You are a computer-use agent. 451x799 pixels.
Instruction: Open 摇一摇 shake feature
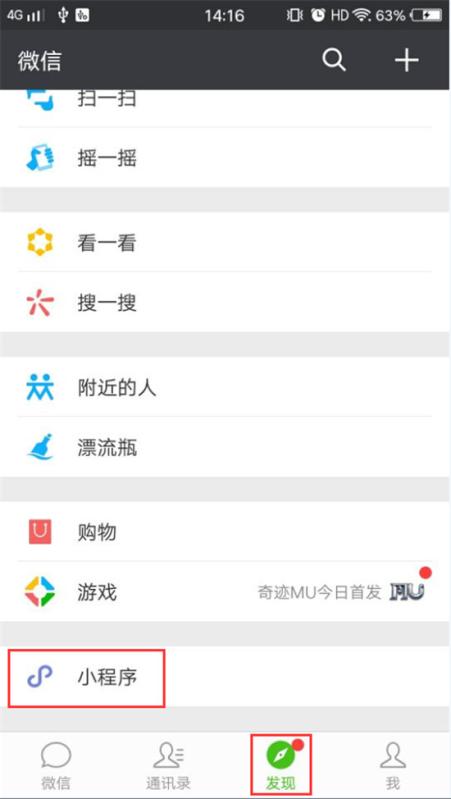(x=225, y=157)
